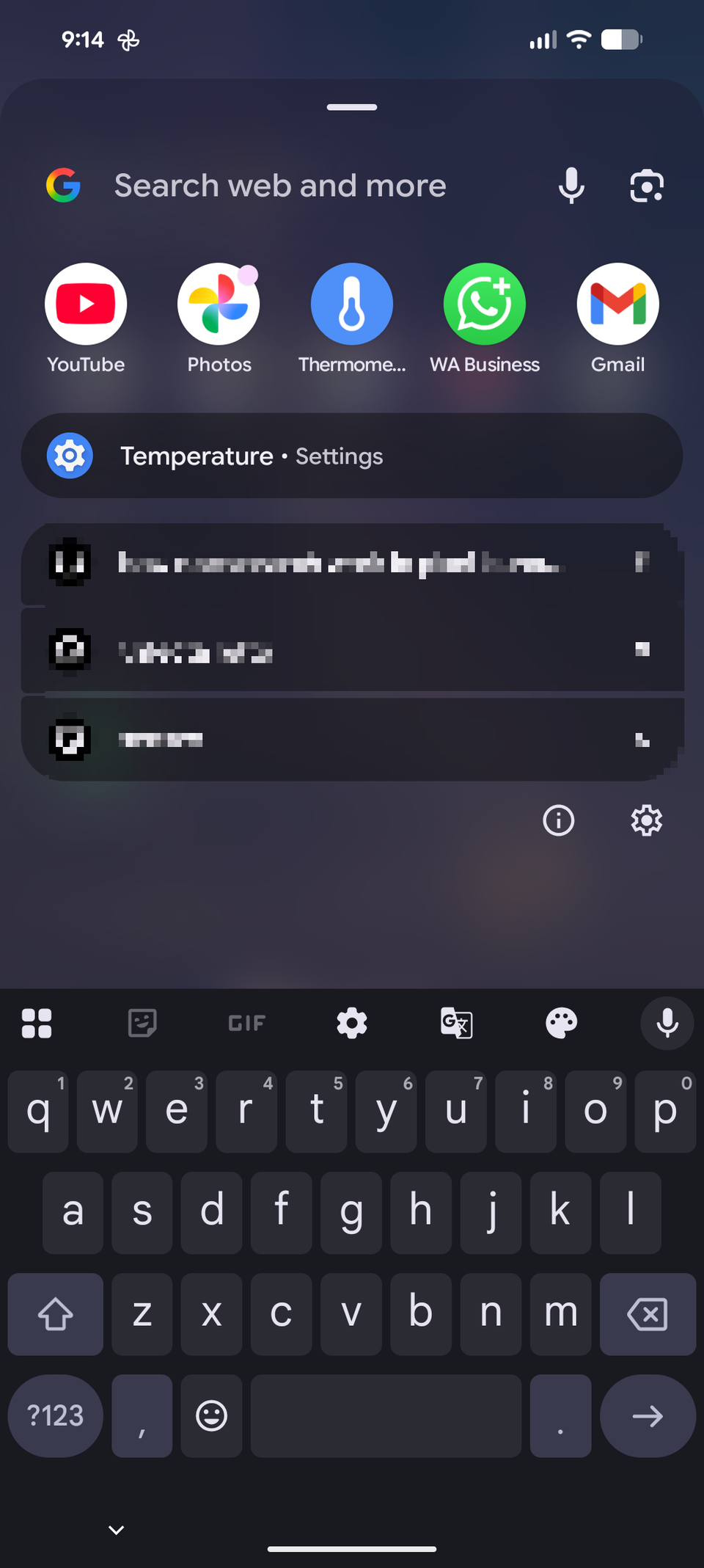
Task: Collapse the keyboard with the down chevron
Action: [x=115, y=1530]
